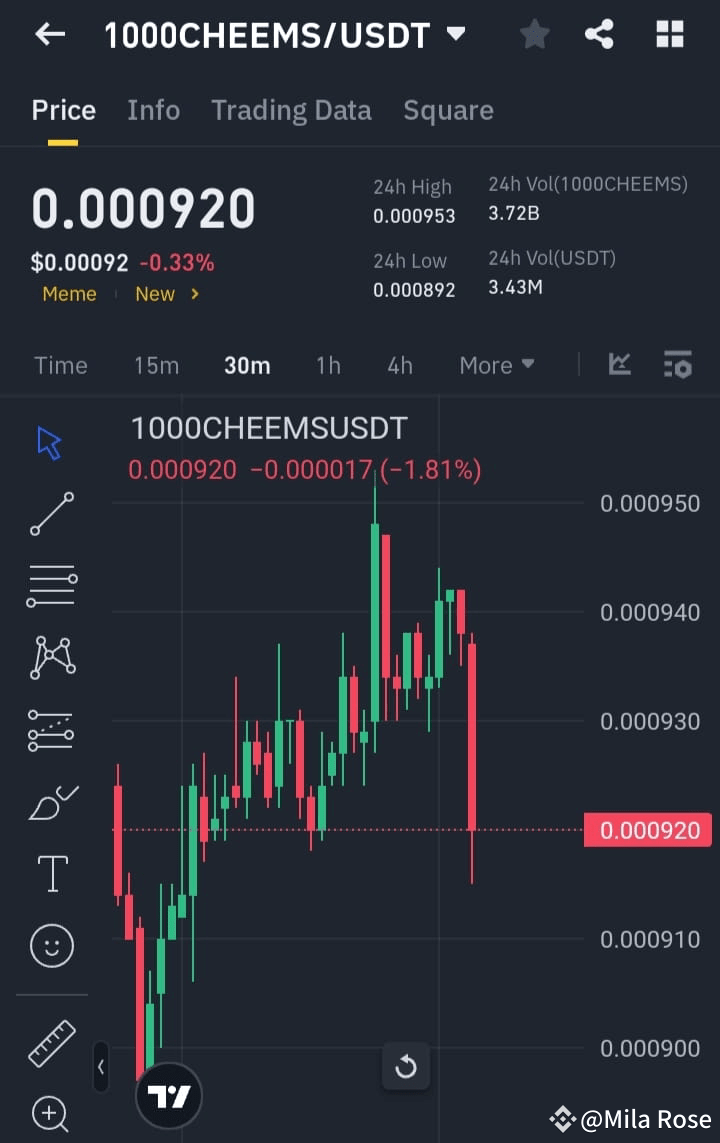
Task: Select the 1h timeframe
Action: tap(328, 365)
